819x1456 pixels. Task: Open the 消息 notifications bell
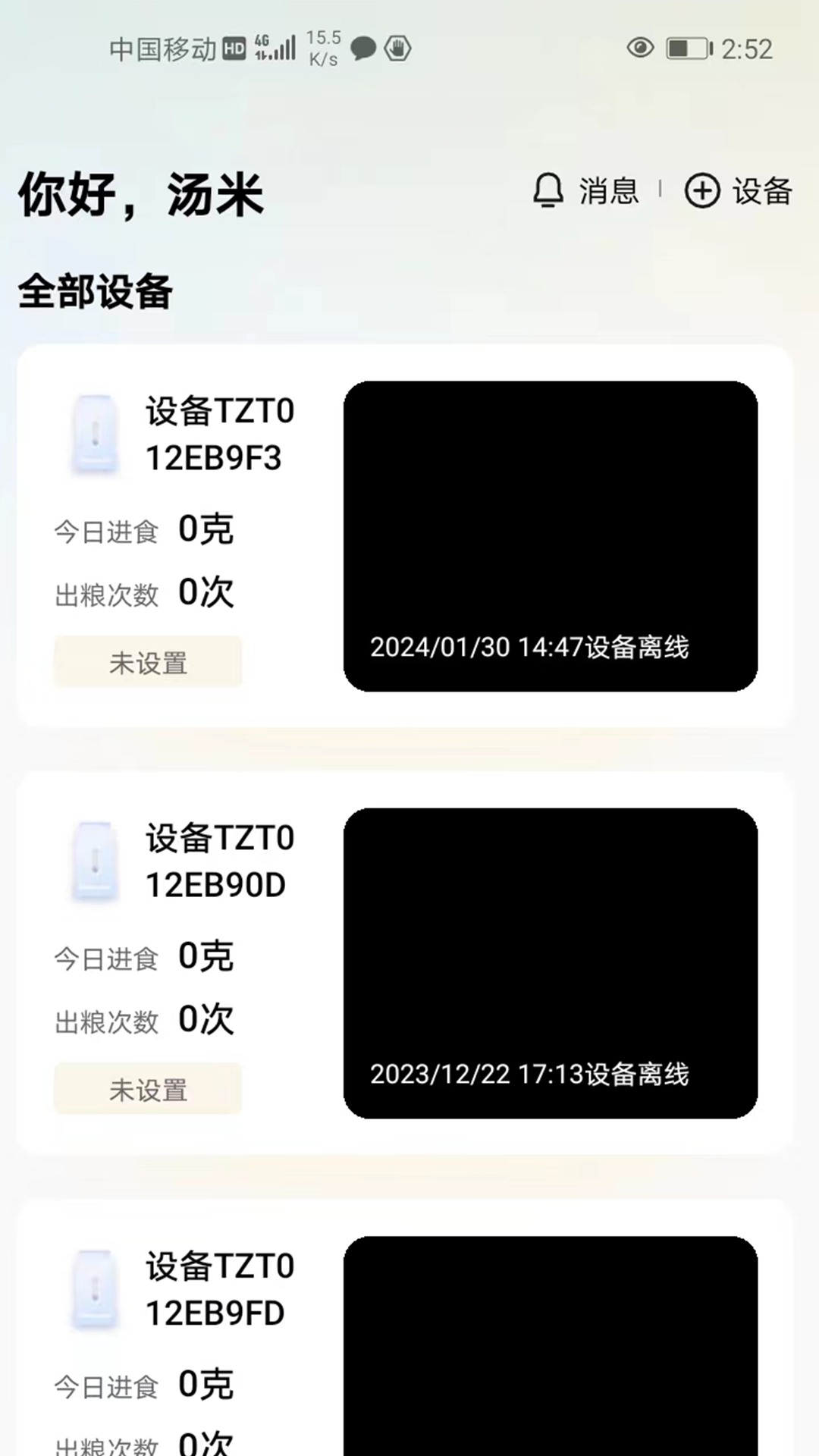[584, 190]
